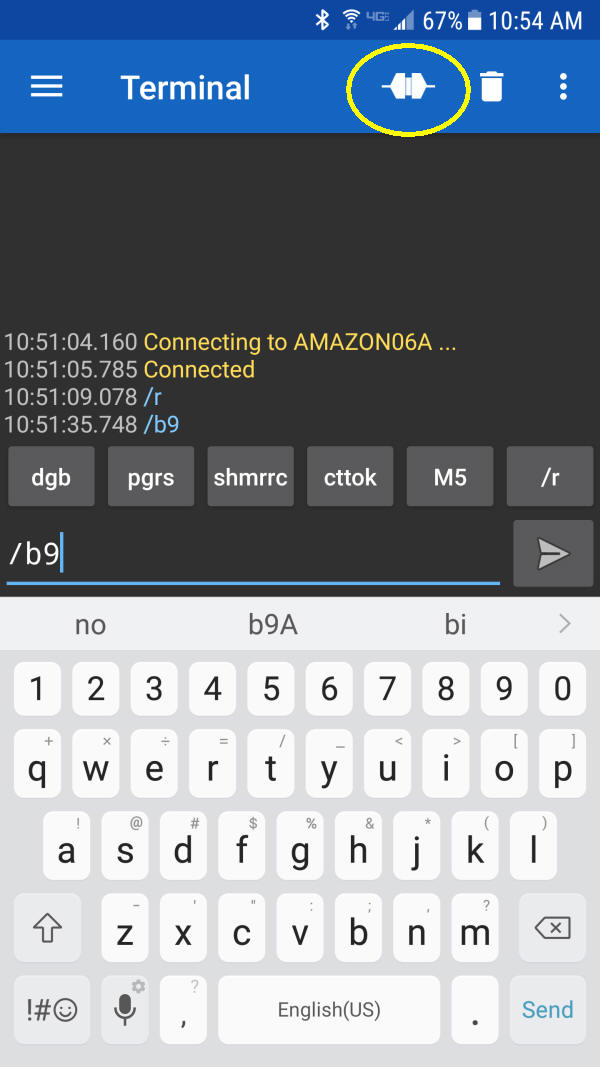Viewport: 600px width, 1067px height.
Task: Trigger the cttok macro button
Action: click(x=350, y=477)
